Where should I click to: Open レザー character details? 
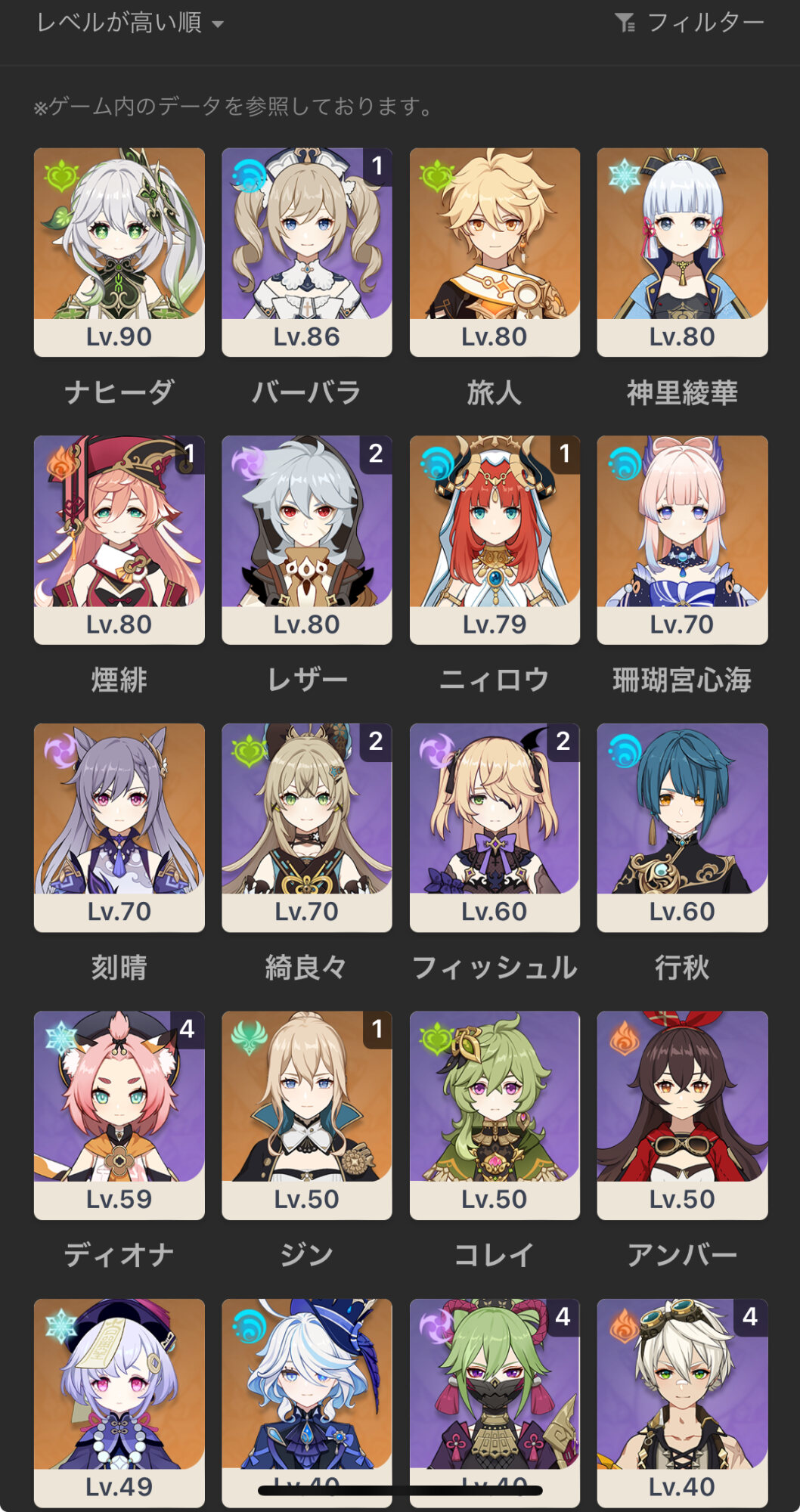[307, 539]
